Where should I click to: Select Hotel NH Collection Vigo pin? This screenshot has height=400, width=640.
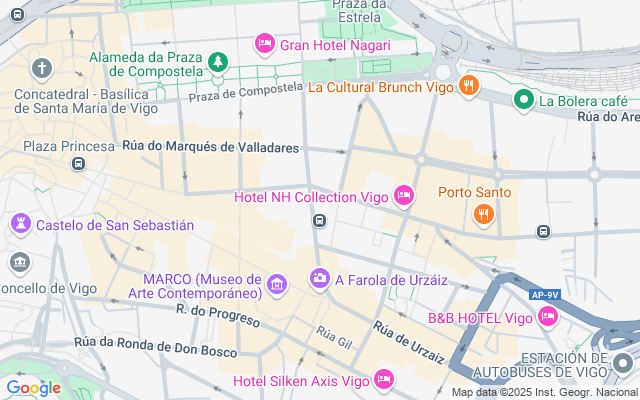(404, 196)
